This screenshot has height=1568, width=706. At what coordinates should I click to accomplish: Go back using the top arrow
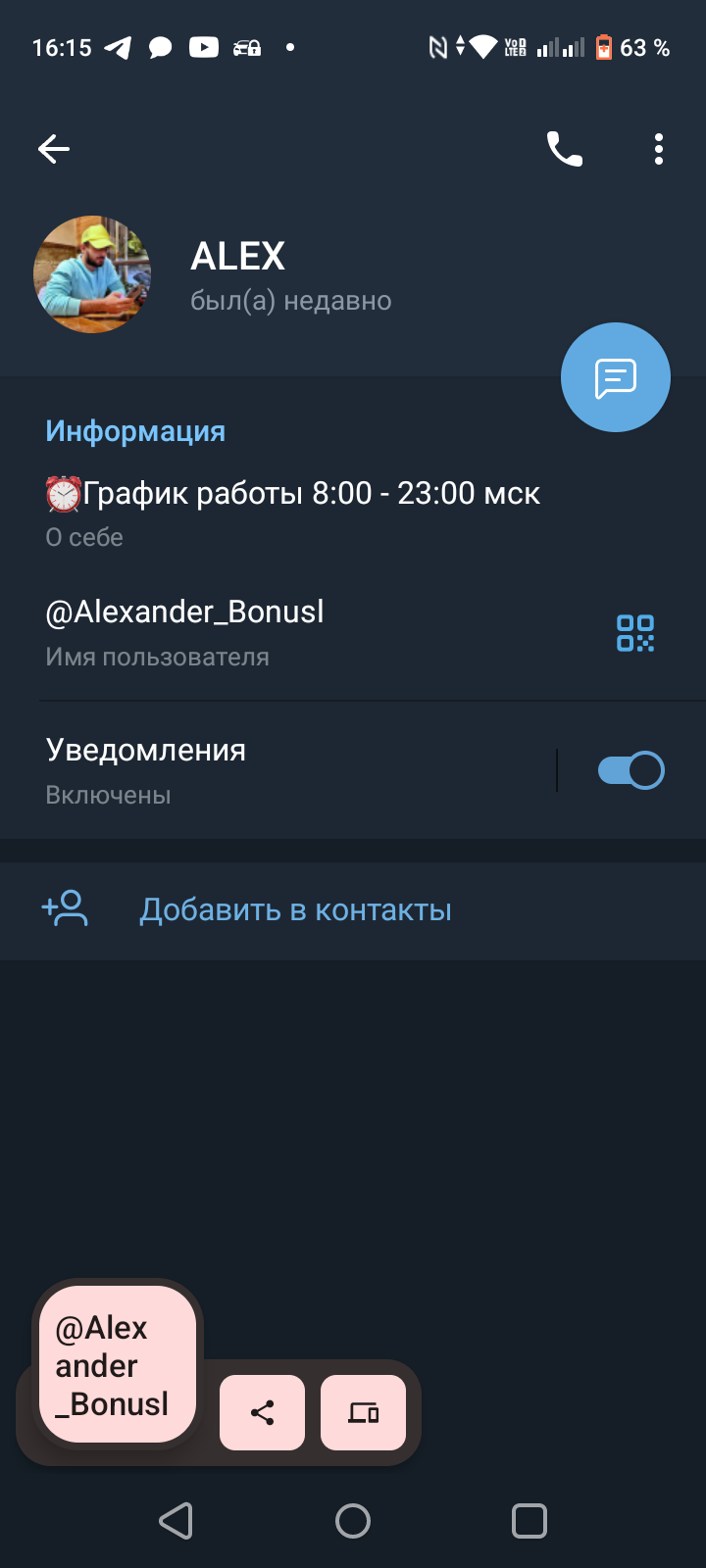click(54, 149)
